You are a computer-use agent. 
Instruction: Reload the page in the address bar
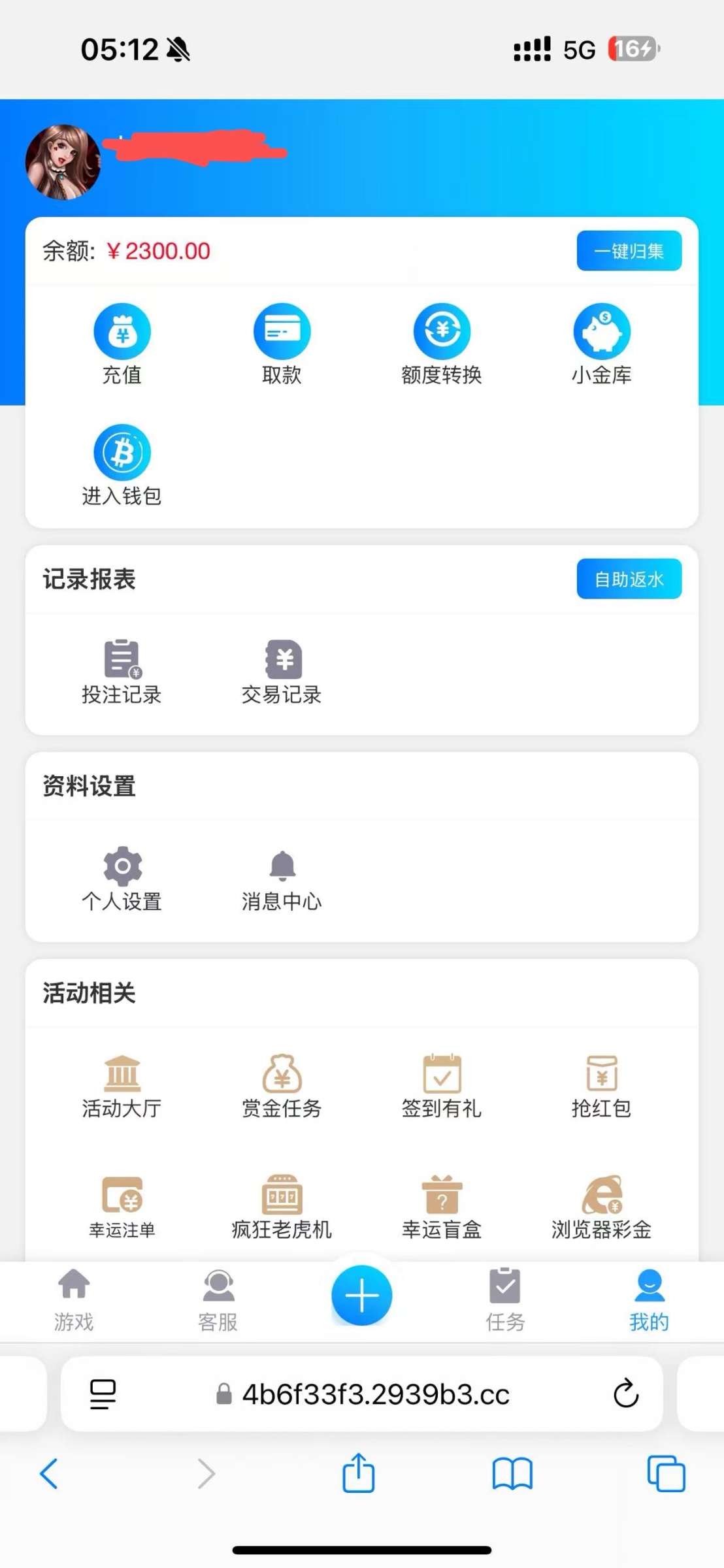pyautogui.click(x=625, y=1394)
